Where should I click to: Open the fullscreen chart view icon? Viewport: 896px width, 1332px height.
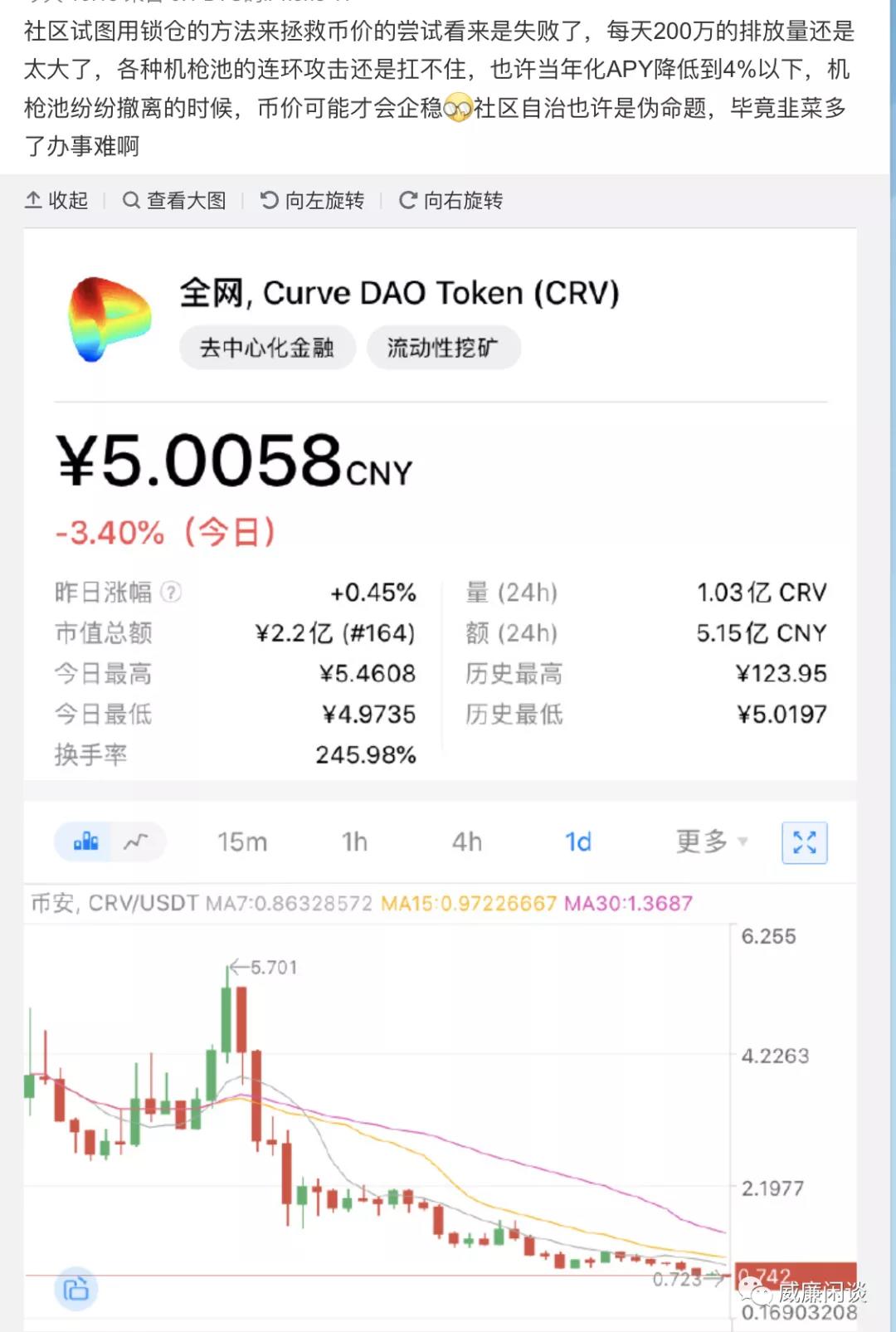click(x=803, y=841)
